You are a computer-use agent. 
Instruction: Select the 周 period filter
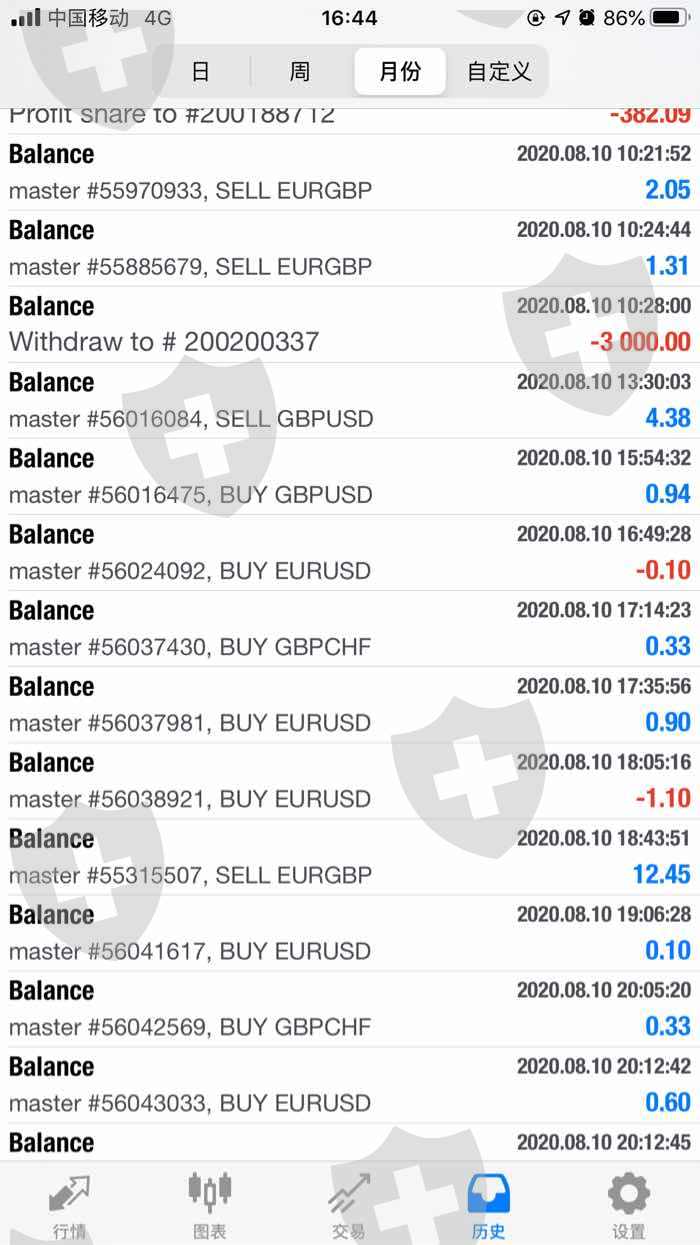[300, 72]
